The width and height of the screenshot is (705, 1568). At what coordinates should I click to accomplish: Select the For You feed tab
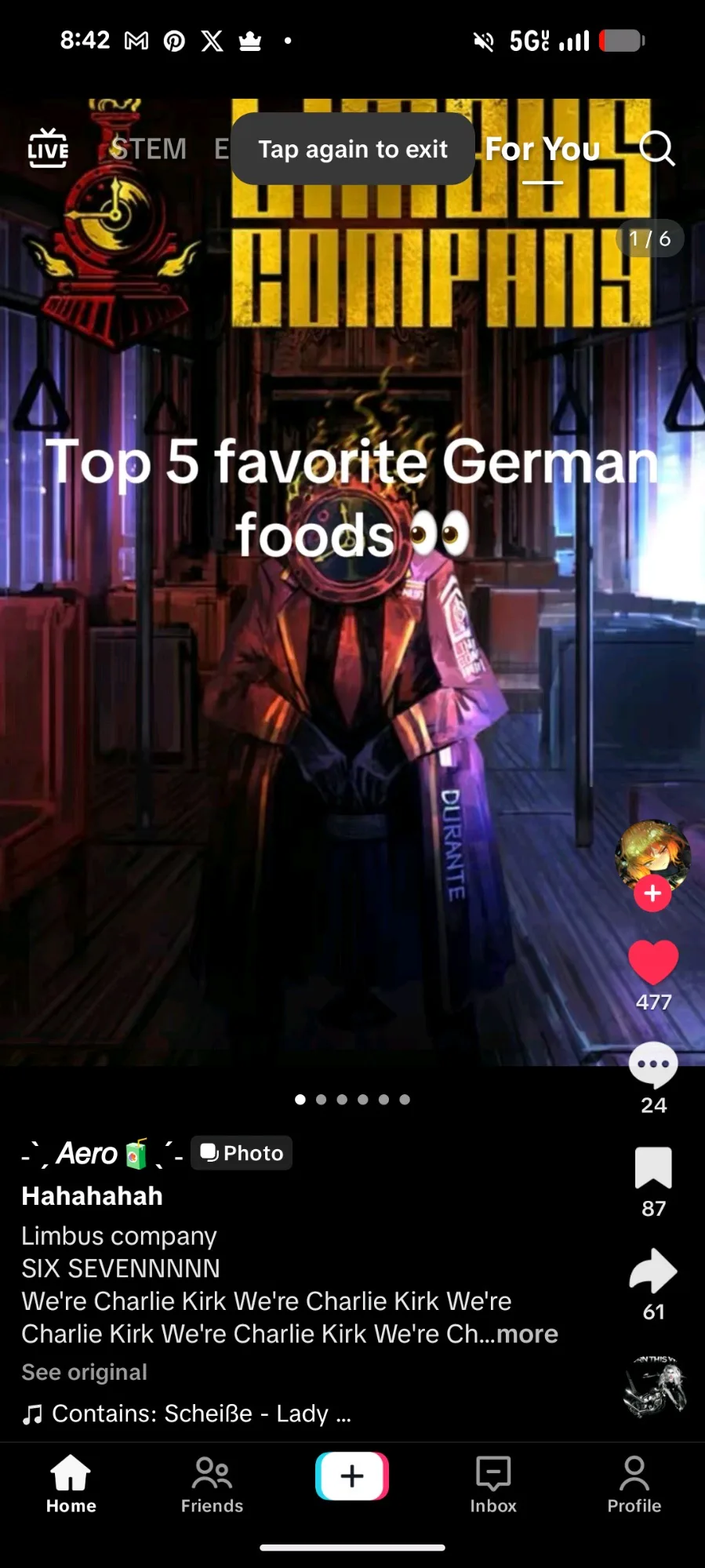[x=543, y=149]
